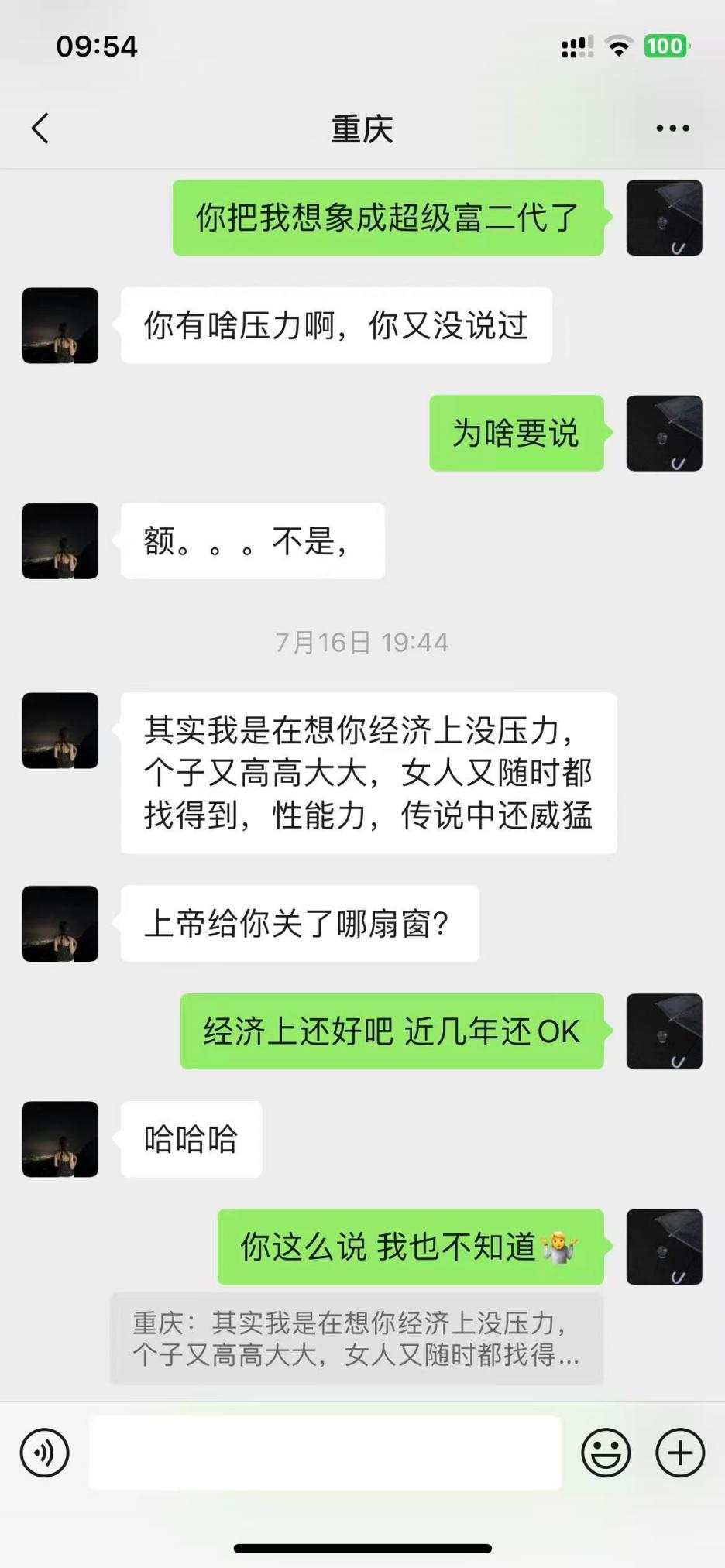This screenshot has width=725, height=1568.
Task: Go back to the chat list
Action: 40,129
